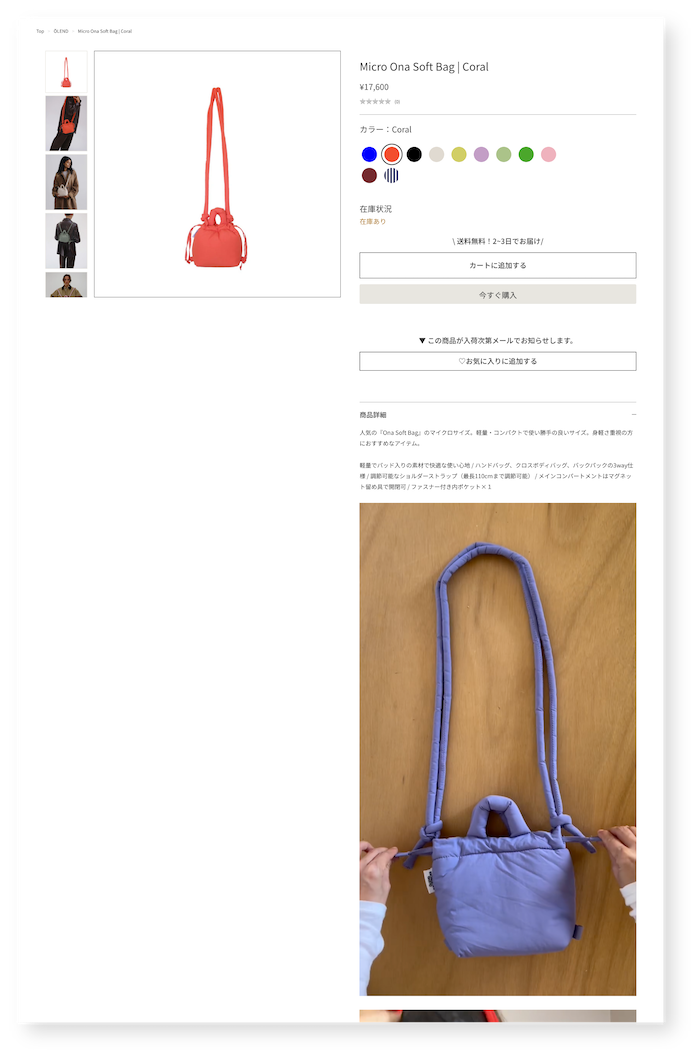Choose the black color swatch

point(414,154)
